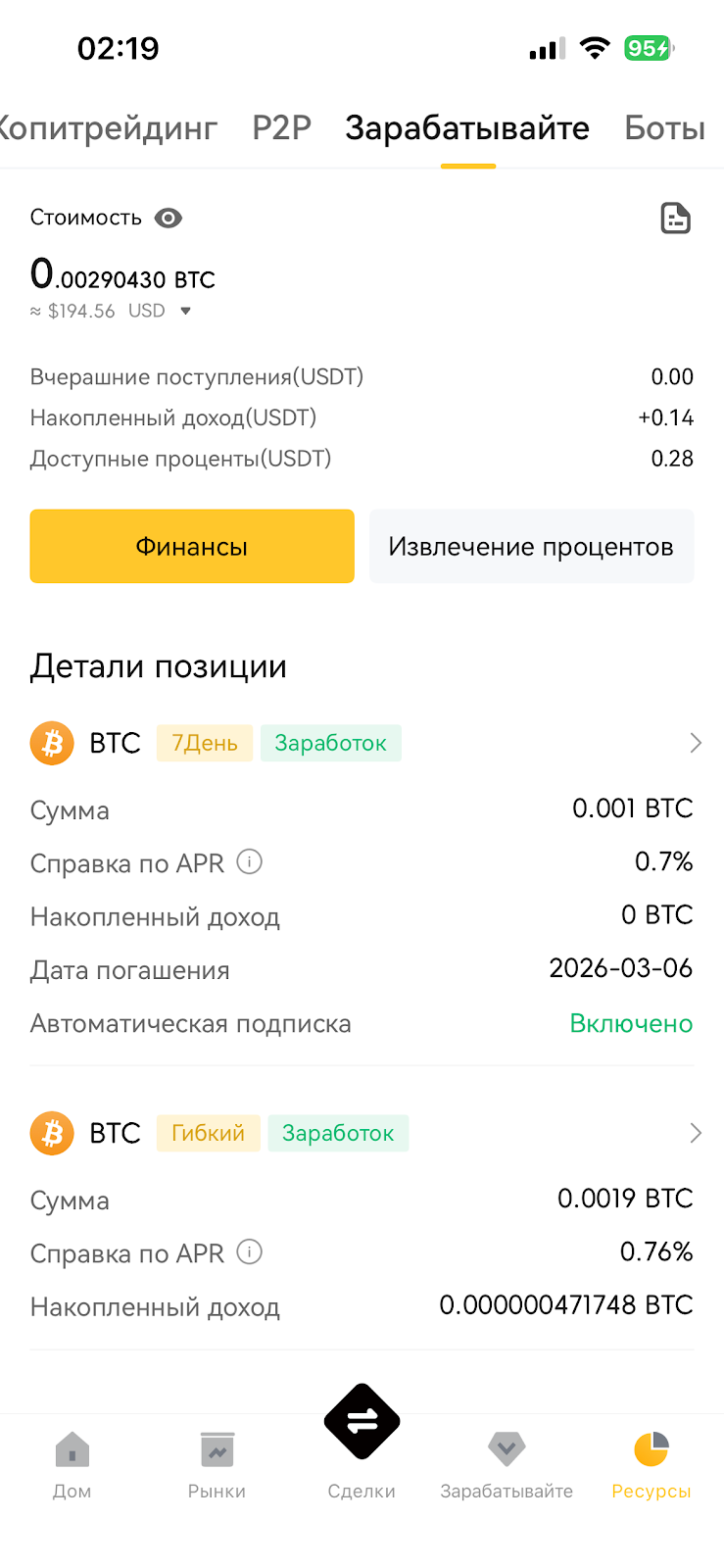This screenshot has width=724, height=1568.
Task: Switch to the Боты tab
Action: click(665, 127)
